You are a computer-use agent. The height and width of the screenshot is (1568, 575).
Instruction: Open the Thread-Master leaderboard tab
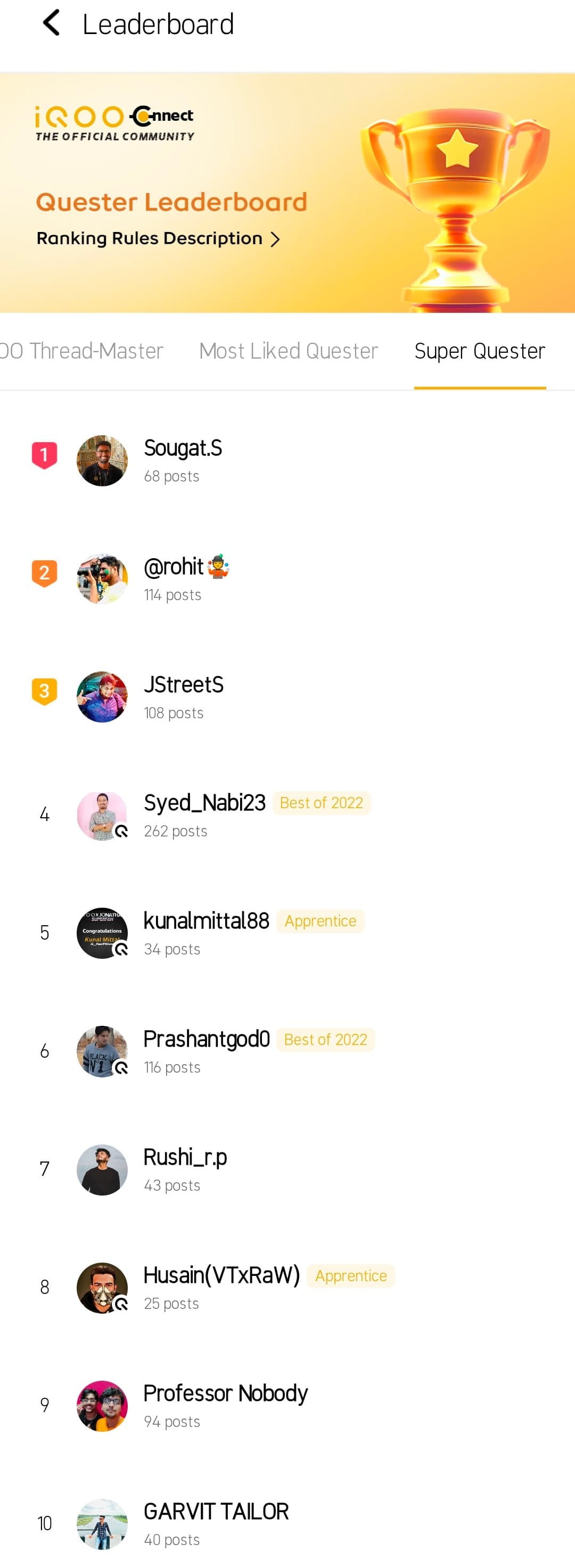pyautogui.click(x=81, y=351)
